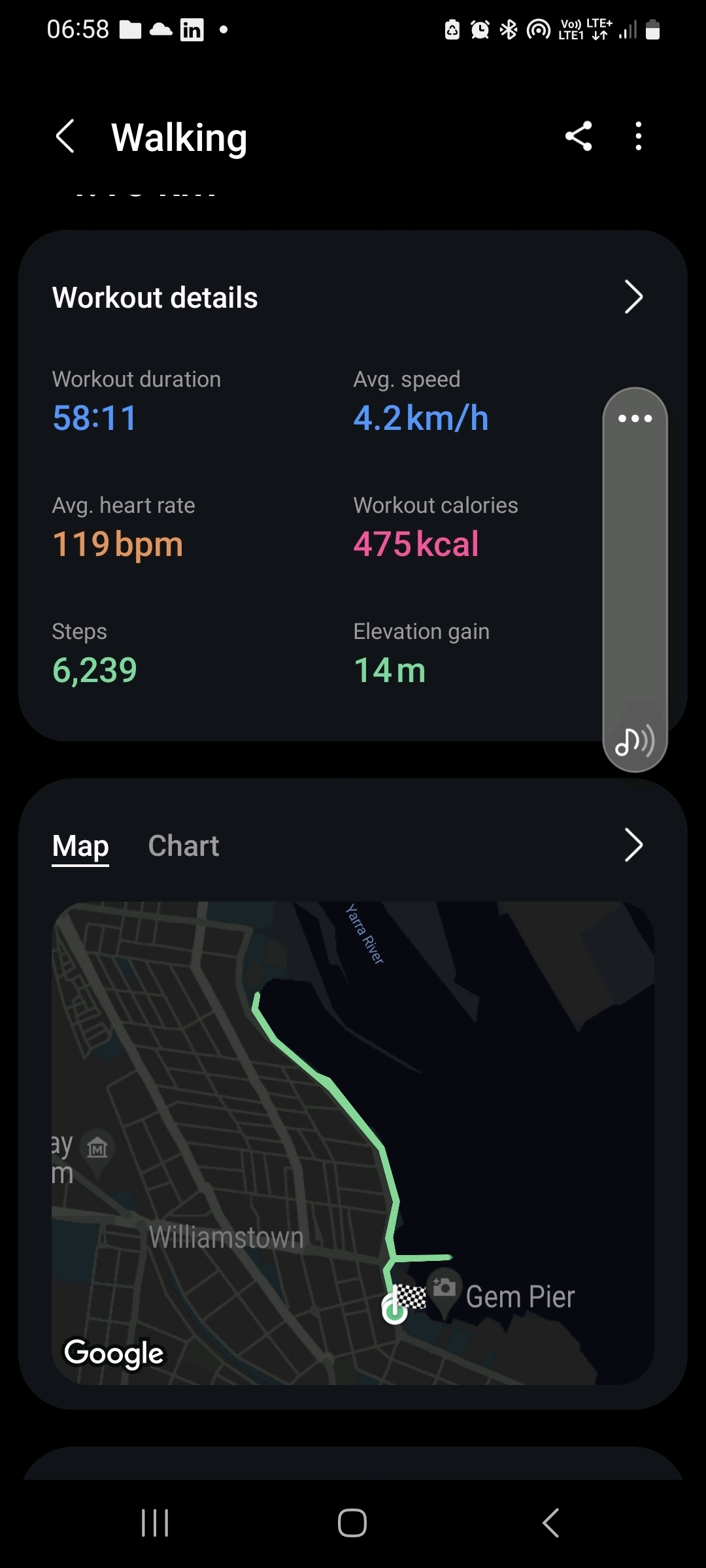Share this walking workout
The image size is (706, 1568).
coord(579,137)
